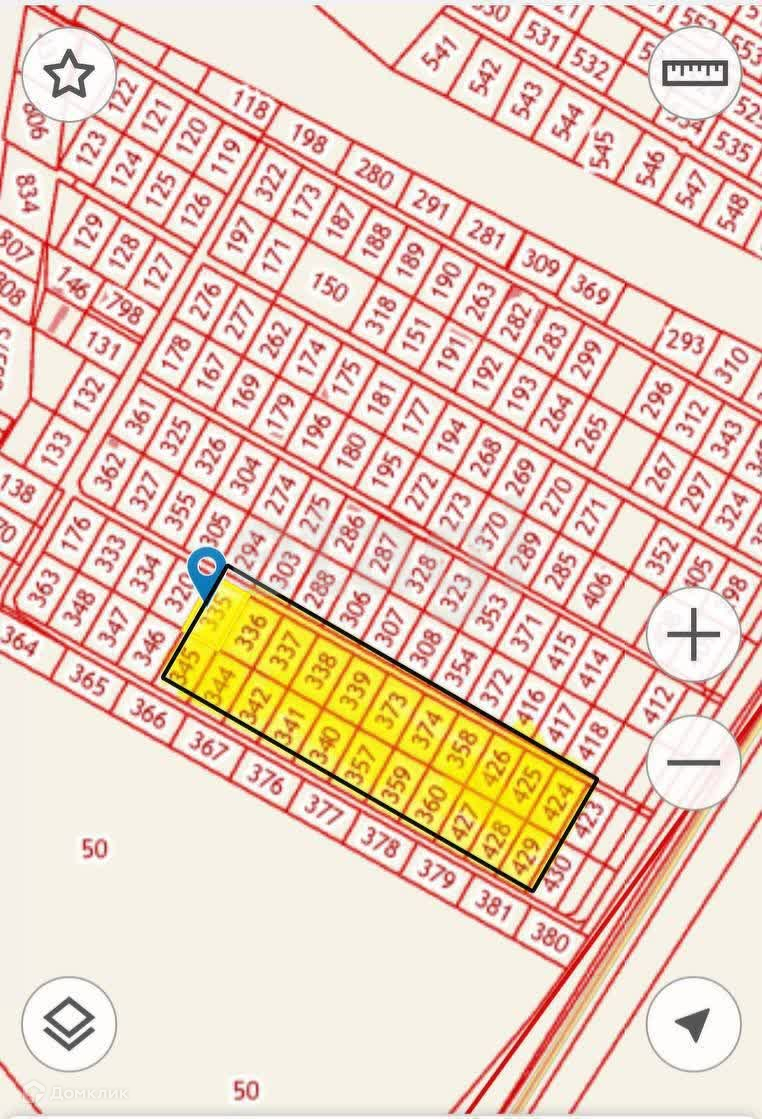Viewport: 762px width, 1119px height.
Task: Add this location to favorites with the star
Action: click(x=69, y=74)
